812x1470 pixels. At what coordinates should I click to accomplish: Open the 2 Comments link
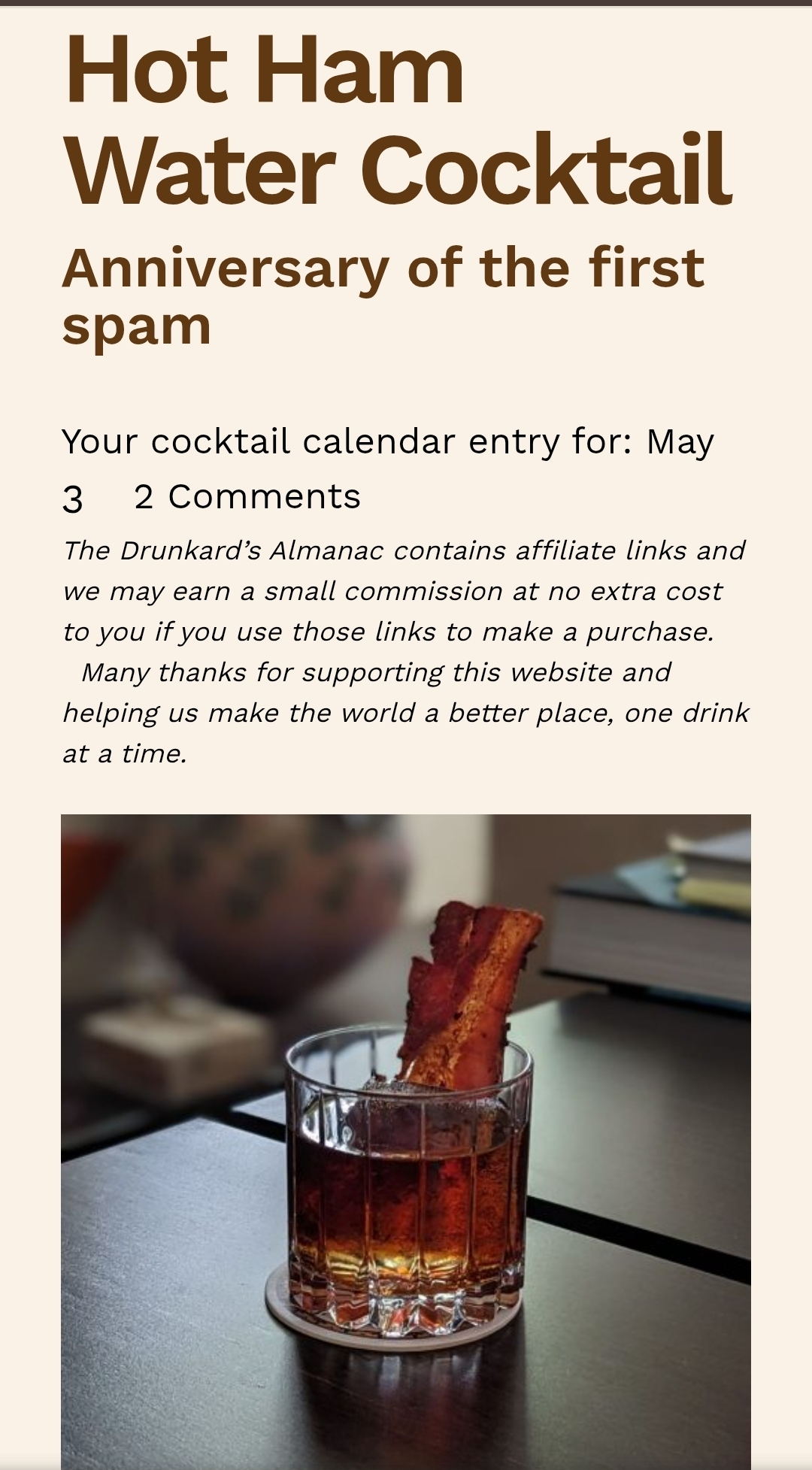(x=247, y=497)
